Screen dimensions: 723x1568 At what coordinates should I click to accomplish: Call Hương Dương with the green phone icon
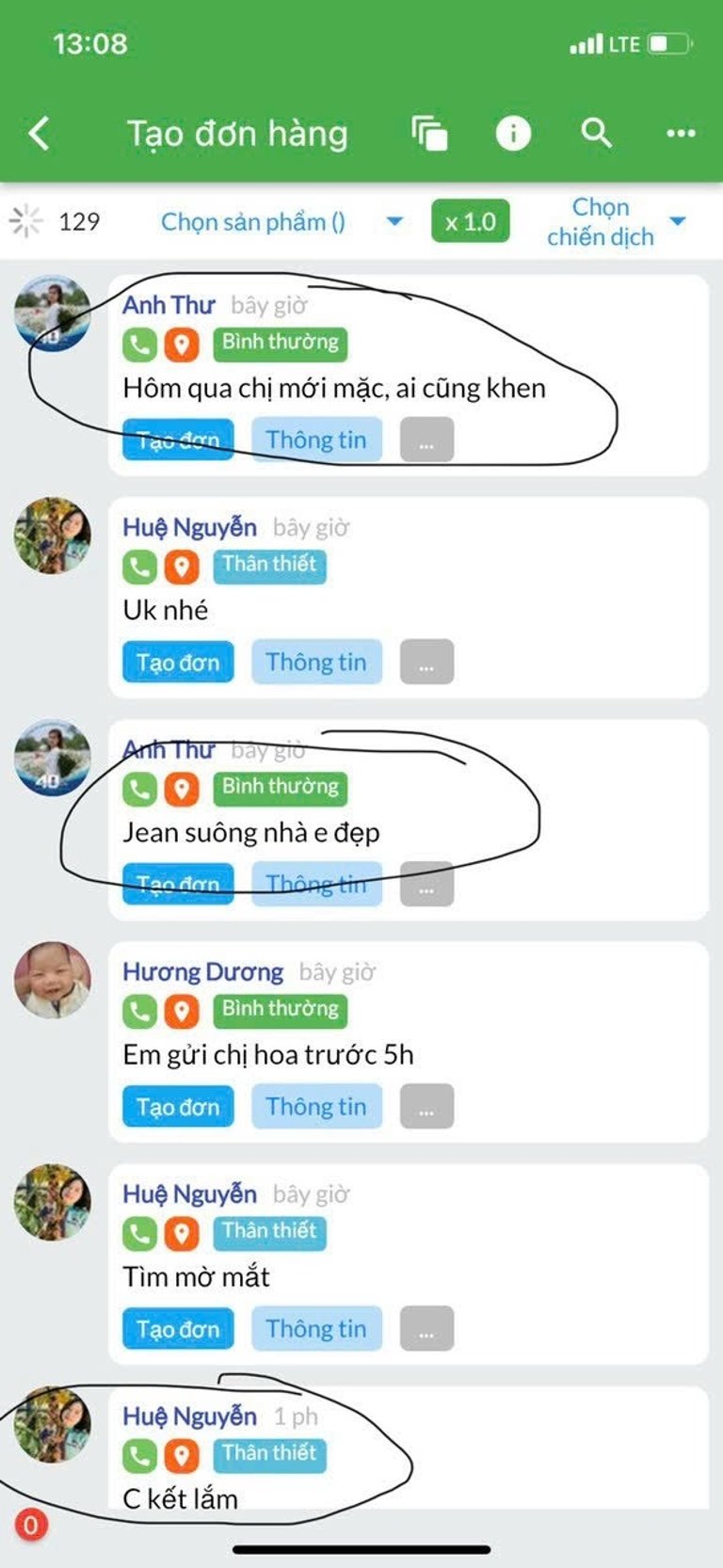tap(139, 1011)
